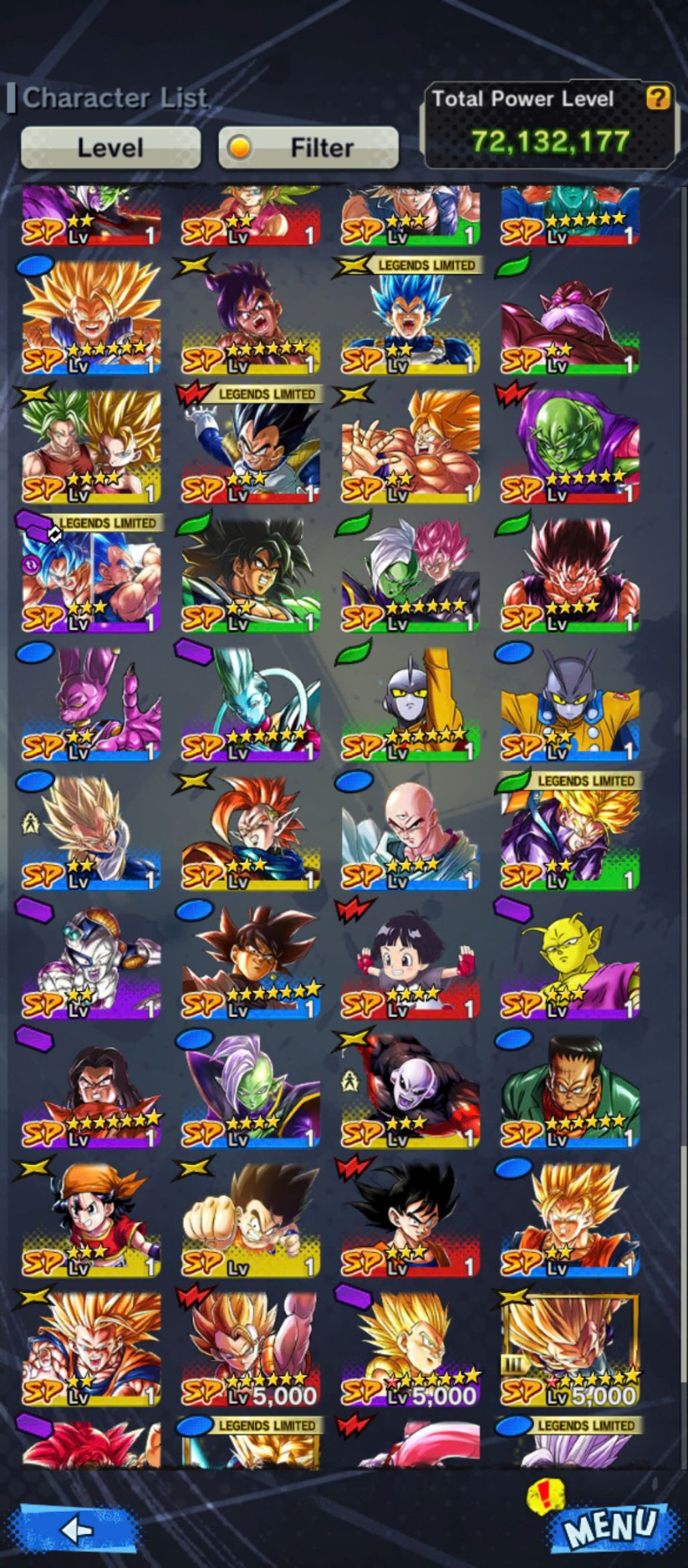Select green Piccolo in purple cape card
This screenshot has width=688, height=1568.
pos(570,447)
